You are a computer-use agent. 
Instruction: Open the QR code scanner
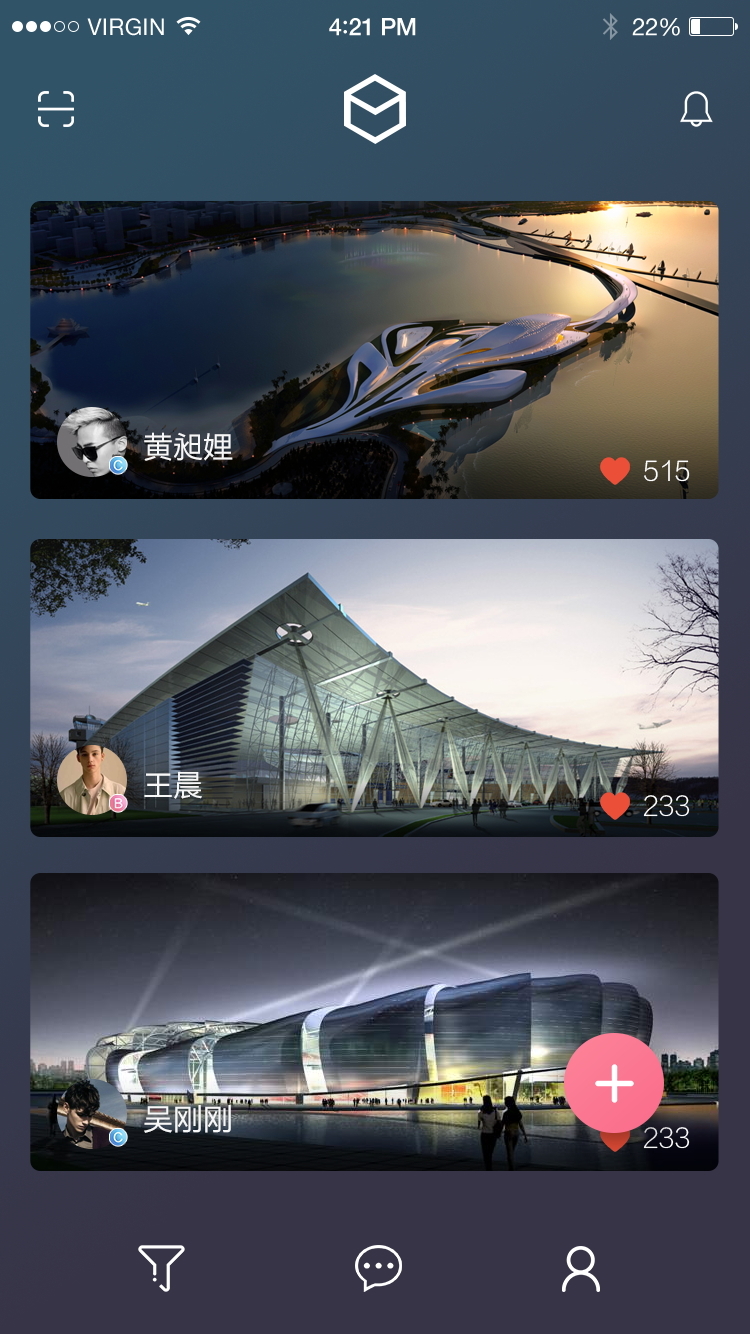coord(55,110)
